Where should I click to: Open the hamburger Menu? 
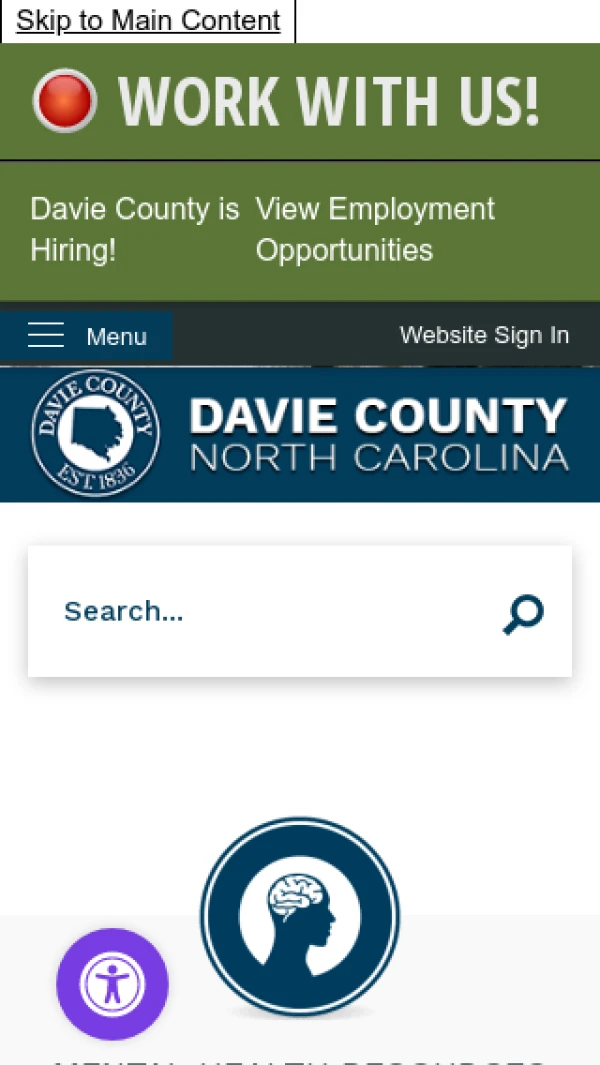87,336
